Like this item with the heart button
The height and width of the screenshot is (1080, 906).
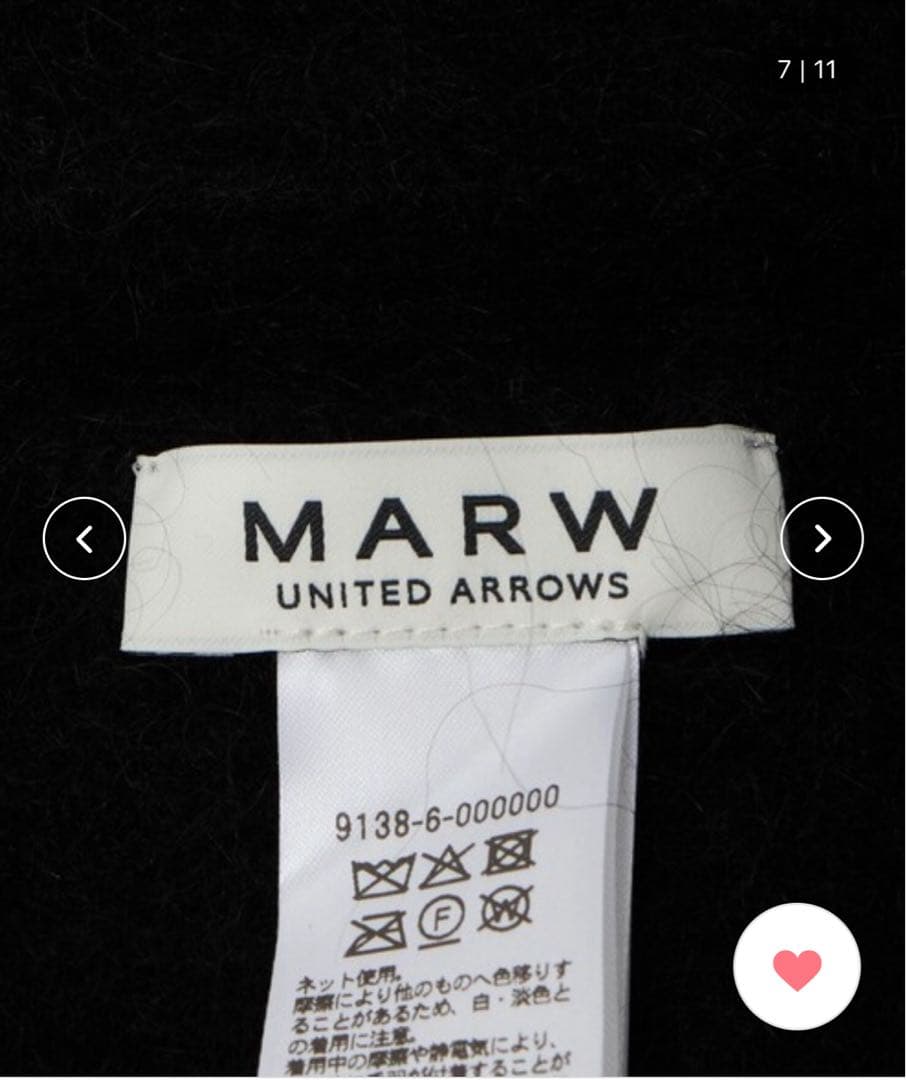tap(797, 967)
